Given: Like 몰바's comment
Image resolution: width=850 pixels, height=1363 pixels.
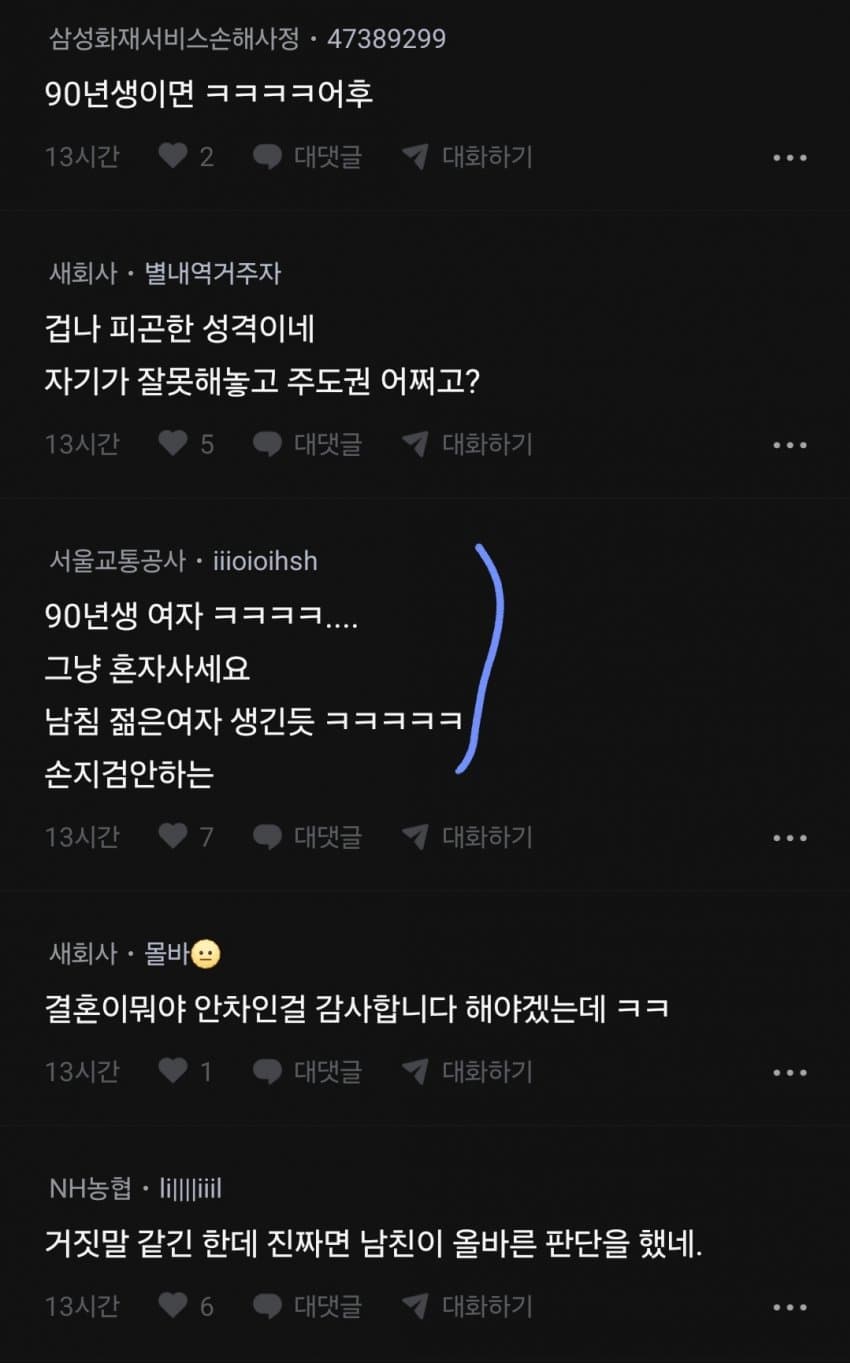Looking at the screenshot, I should coord(174,1072).
